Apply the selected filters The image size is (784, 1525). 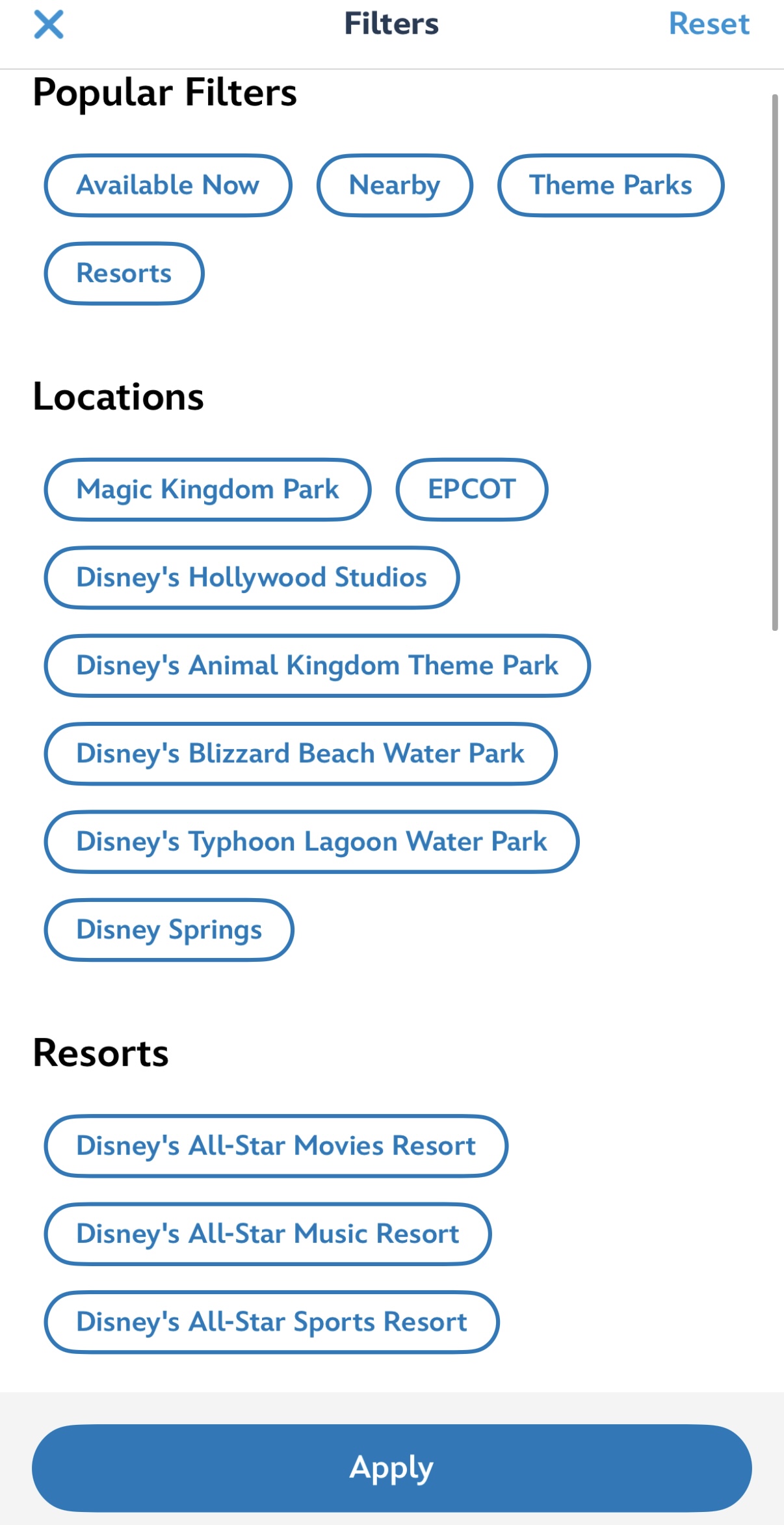[x=391, y=1468]
